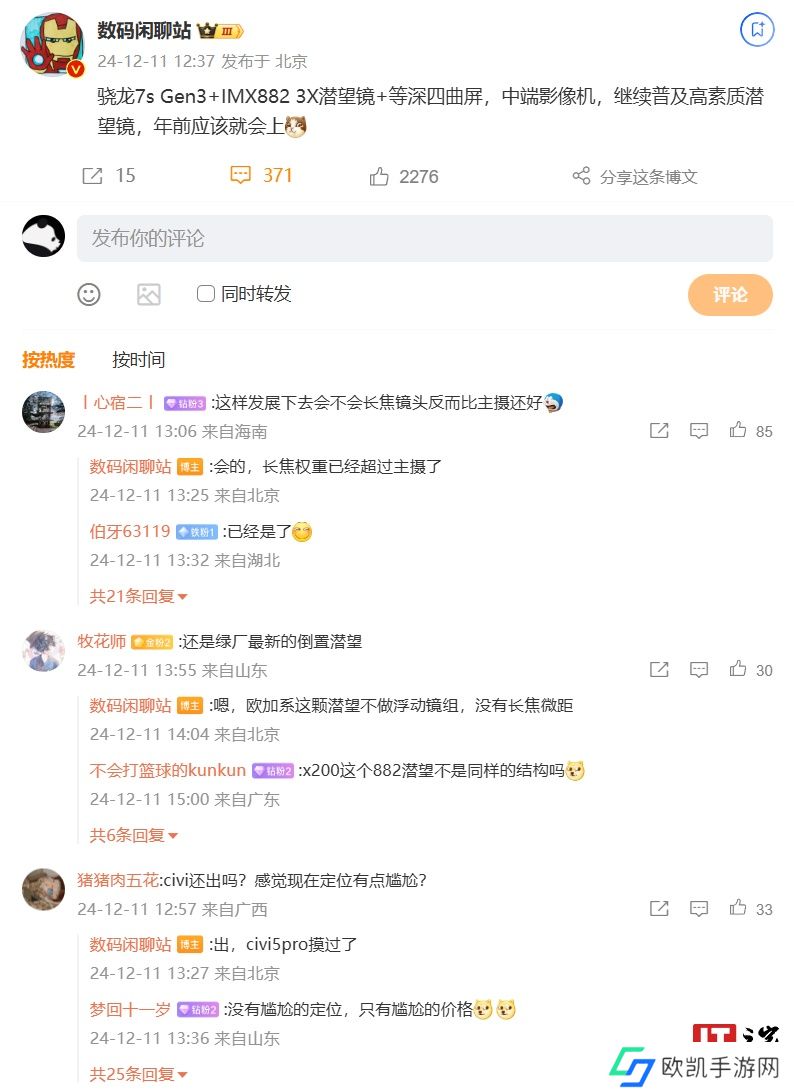Tap 分享这条博文 to share the post
This screenshot has height=1092, width=794.
(635, 177)
